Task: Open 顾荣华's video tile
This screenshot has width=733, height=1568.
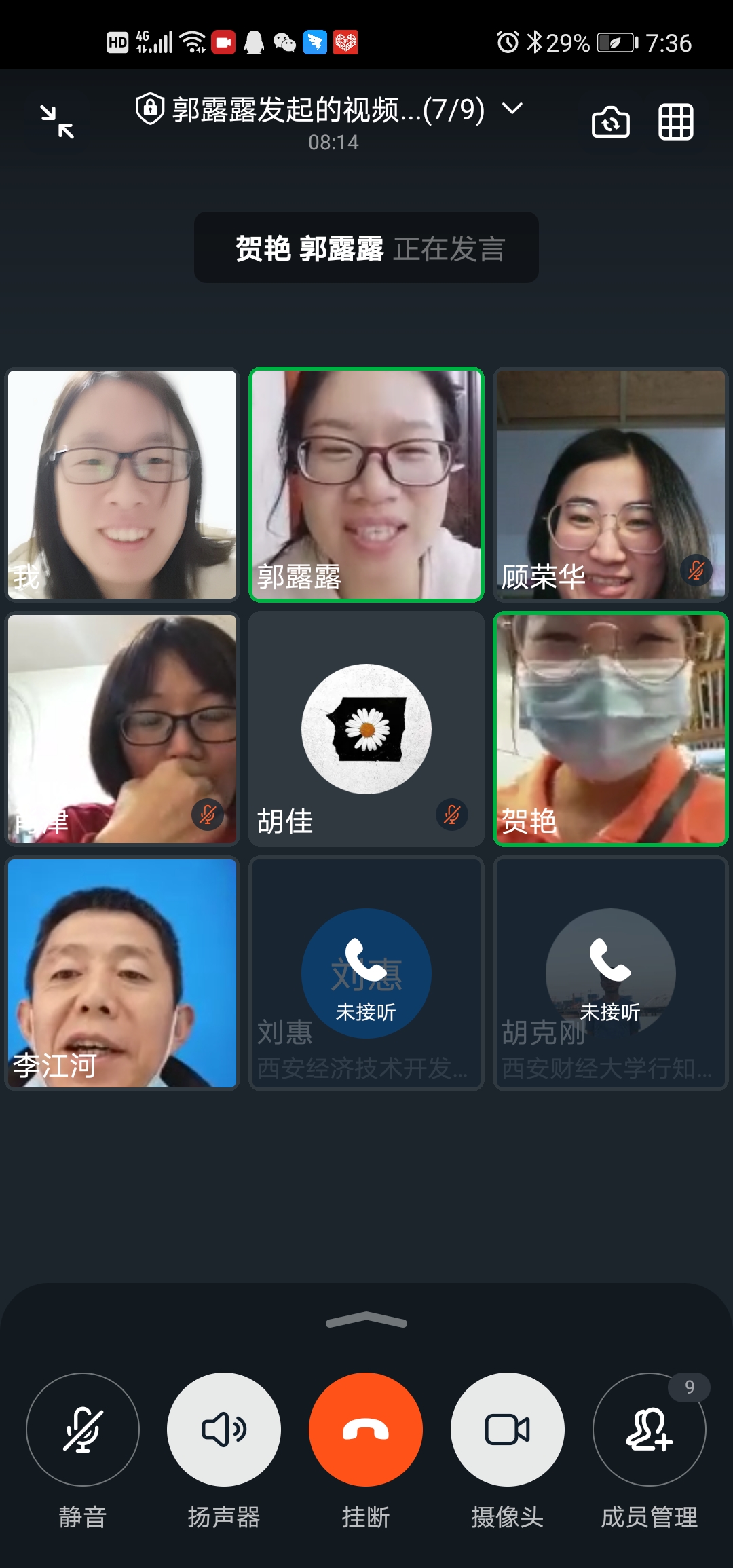Action: (610, 485)
